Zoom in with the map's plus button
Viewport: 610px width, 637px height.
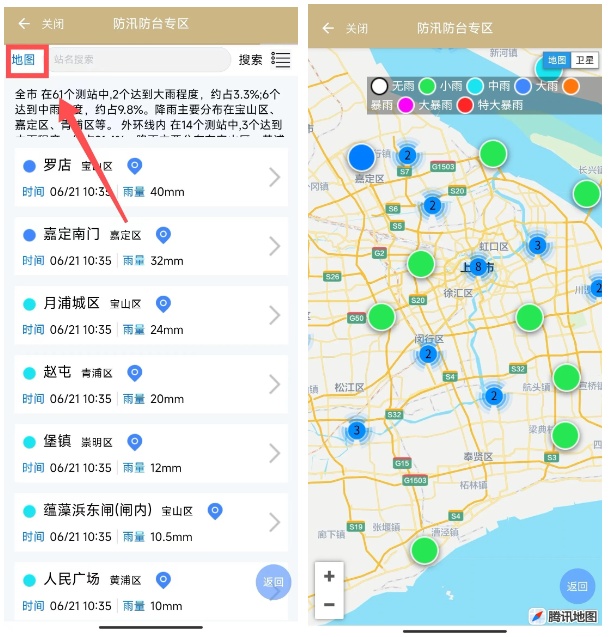[329, 576]
